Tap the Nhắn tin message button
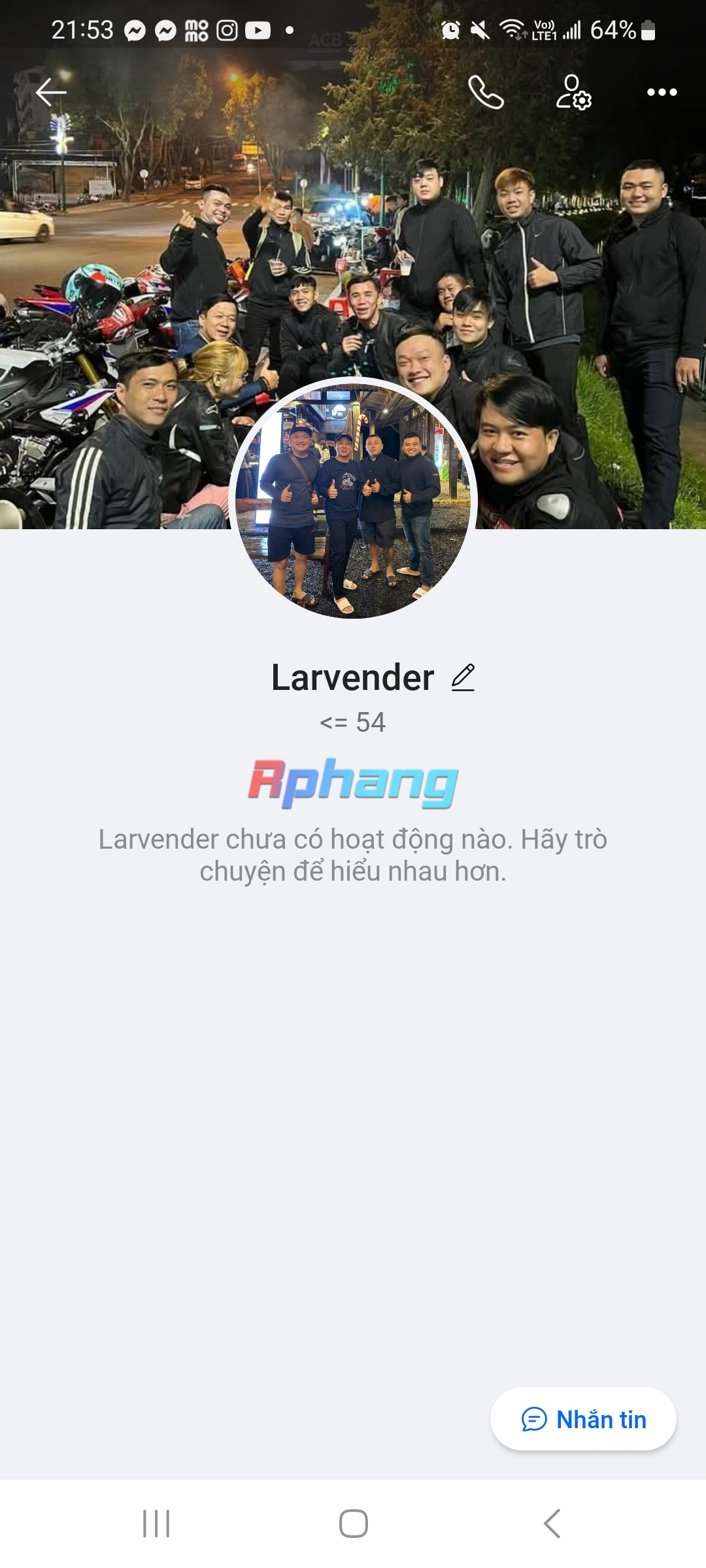The width and height of the screenshot is (706, 1568). pyautogui.click(x=583, y=1419)
